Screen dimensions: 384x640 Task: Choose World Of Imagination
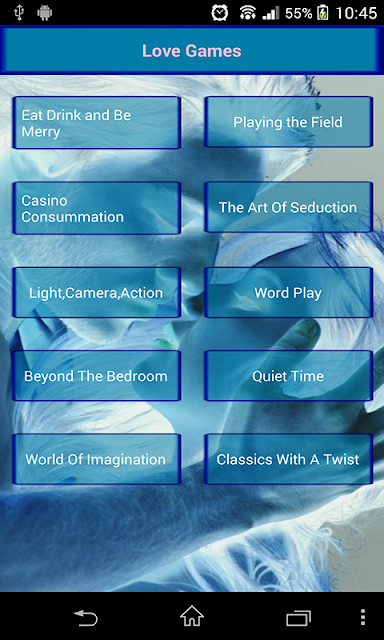coord(96,459)
